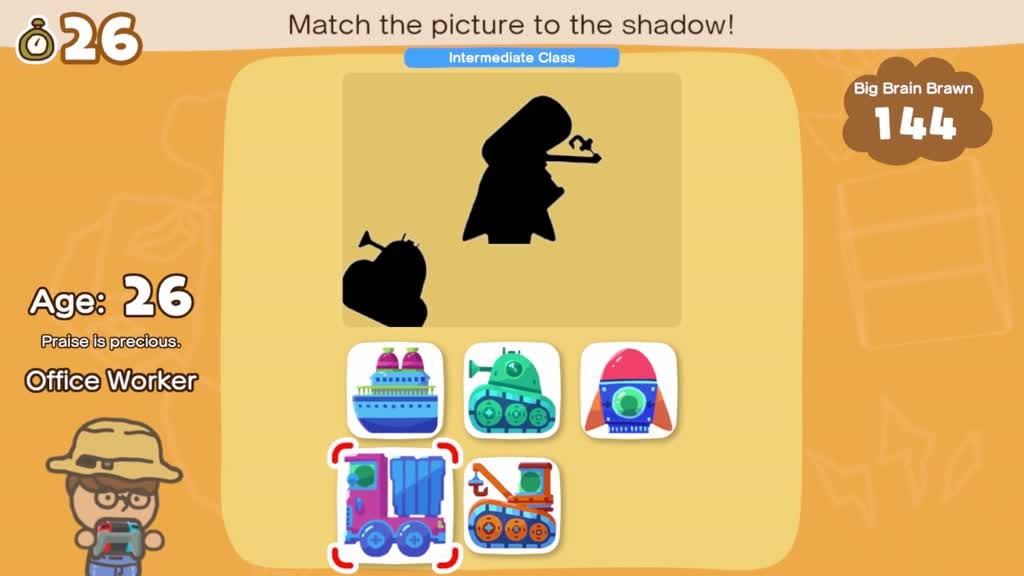The image size is (1024, 576).
Task: Pick the red rocket picture
Action: [629, 391]
